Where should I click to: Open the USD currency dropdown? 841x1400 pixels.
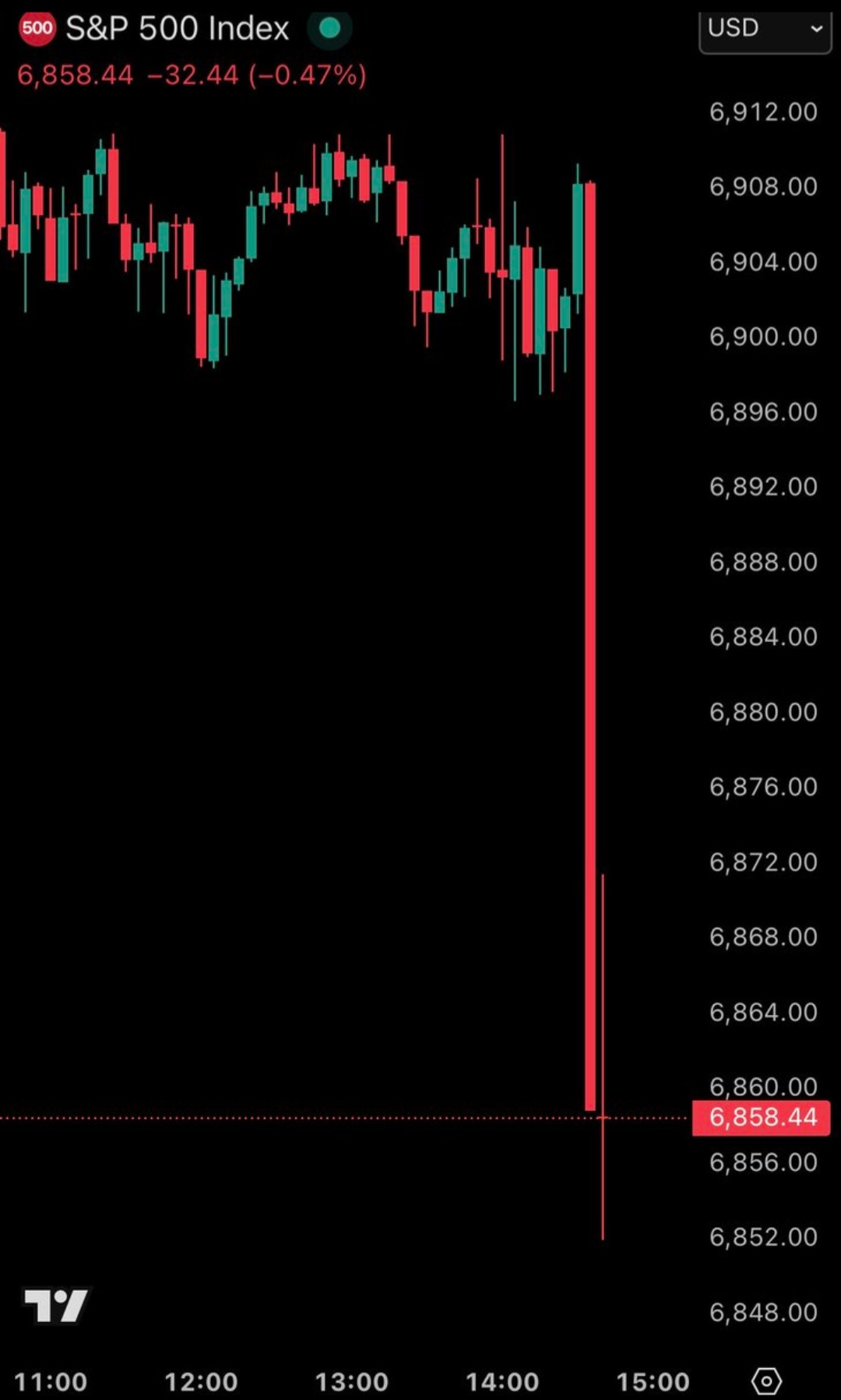click(x=765, y=30)
